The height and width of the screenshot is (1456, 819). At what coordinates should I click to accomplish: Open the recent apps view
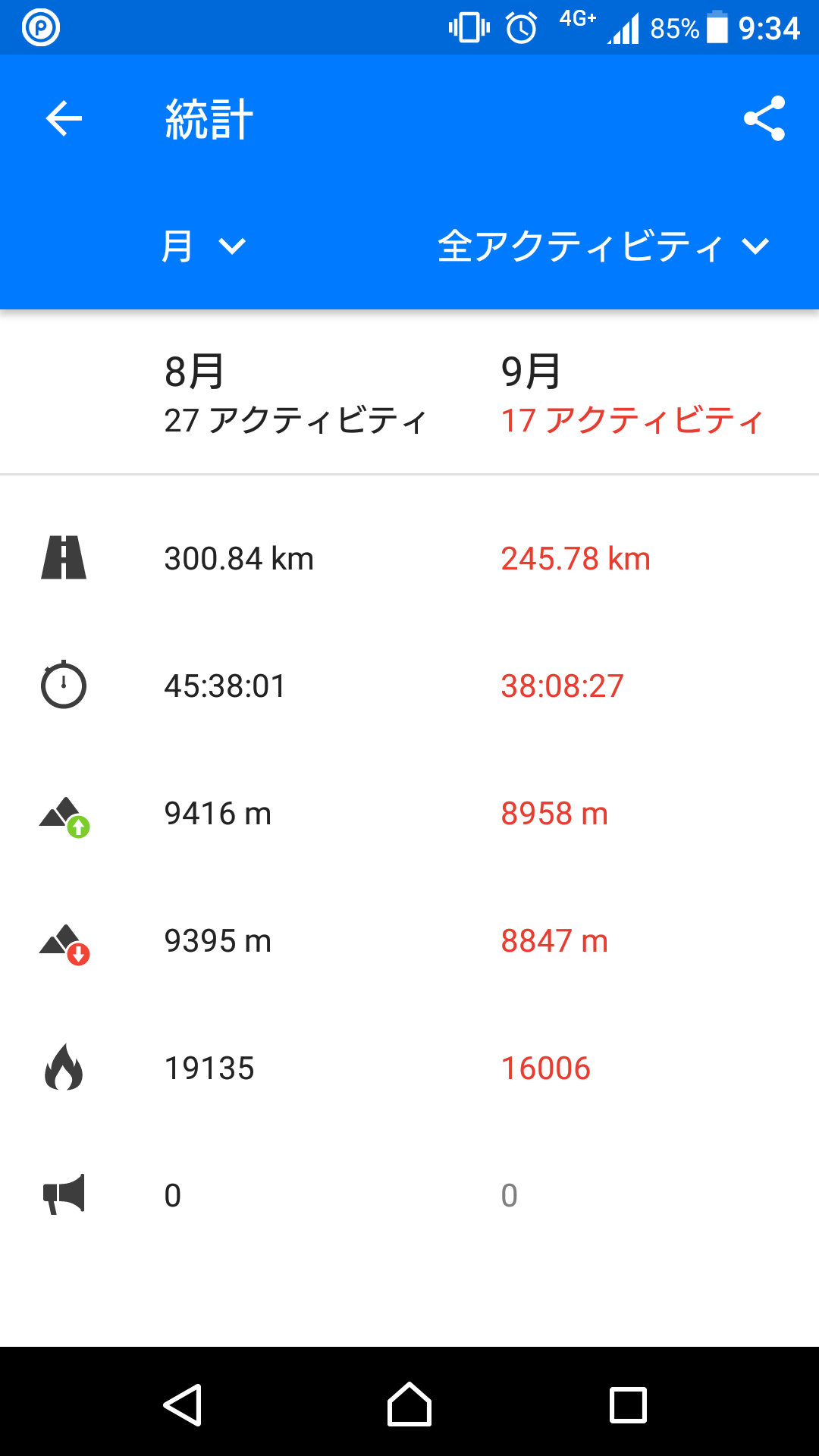pyautogui.click(x=628, y=1404)
